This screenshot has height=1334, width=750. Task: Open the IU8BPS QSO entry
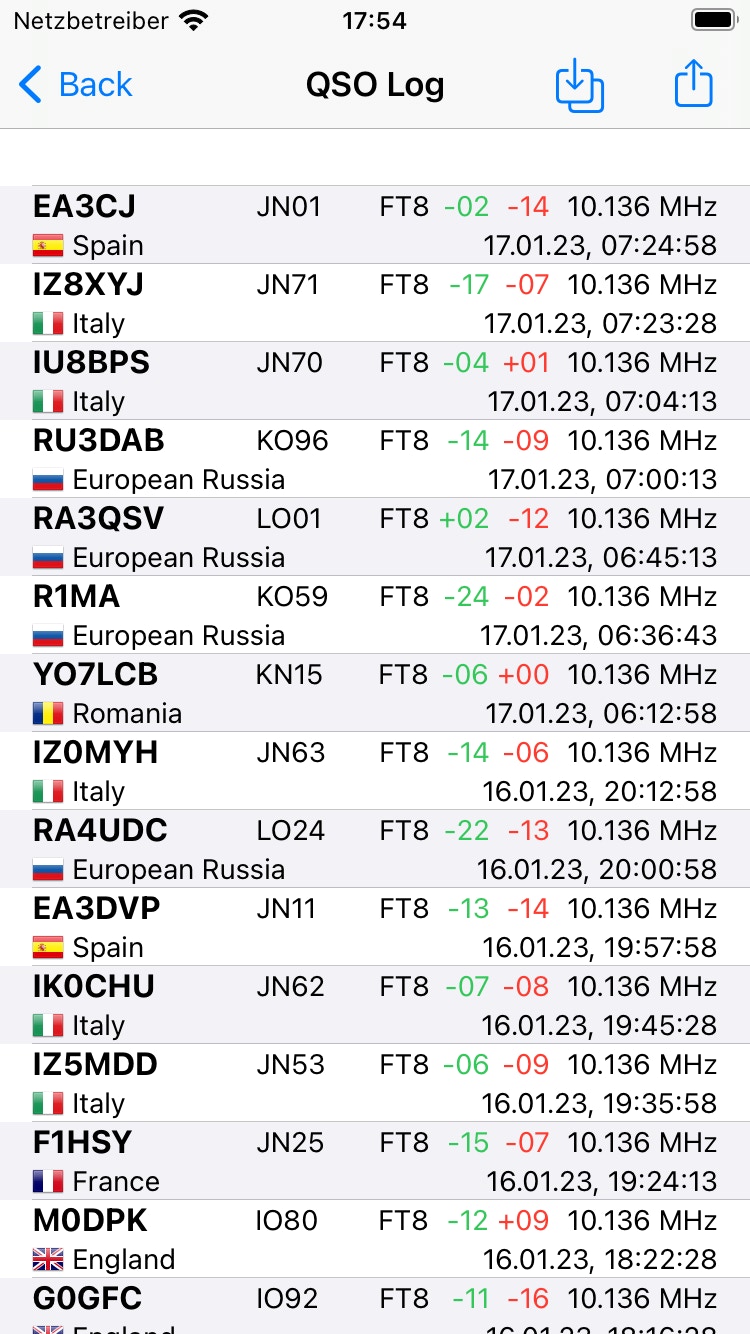coord(375,381)
